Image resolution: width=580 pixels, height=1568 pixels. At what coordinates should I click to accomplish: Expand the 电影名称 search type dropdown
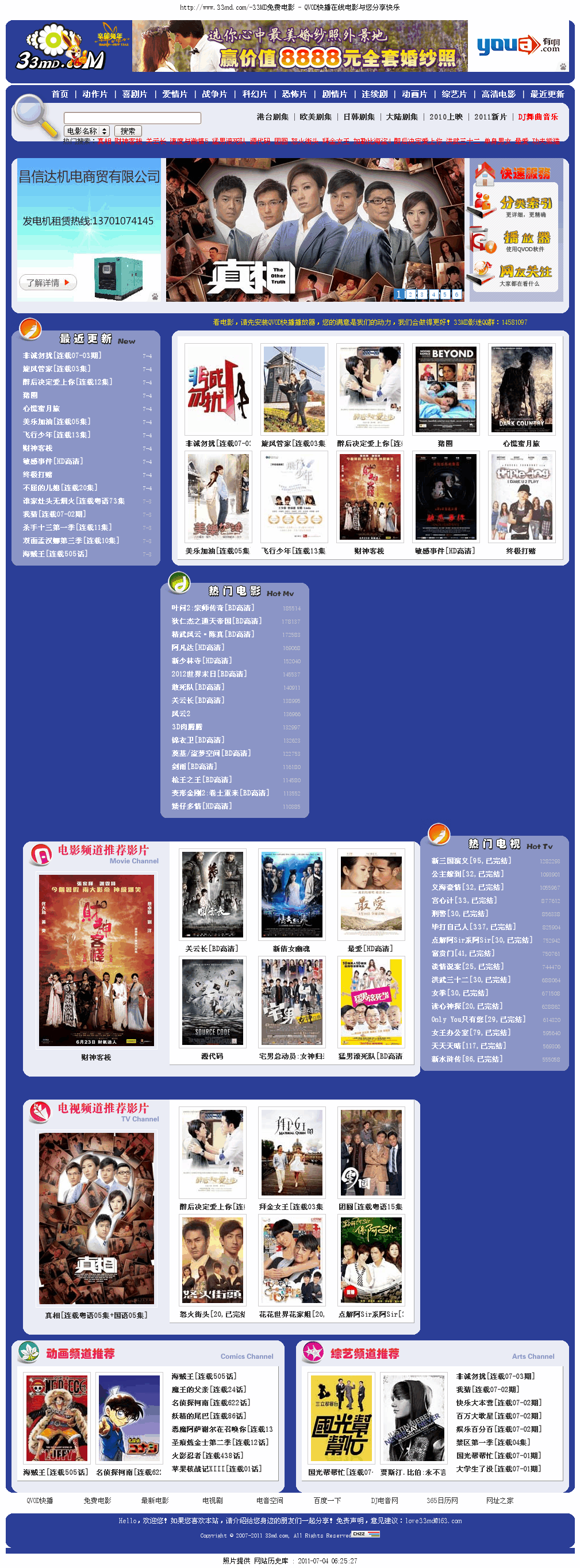(87, 131)
